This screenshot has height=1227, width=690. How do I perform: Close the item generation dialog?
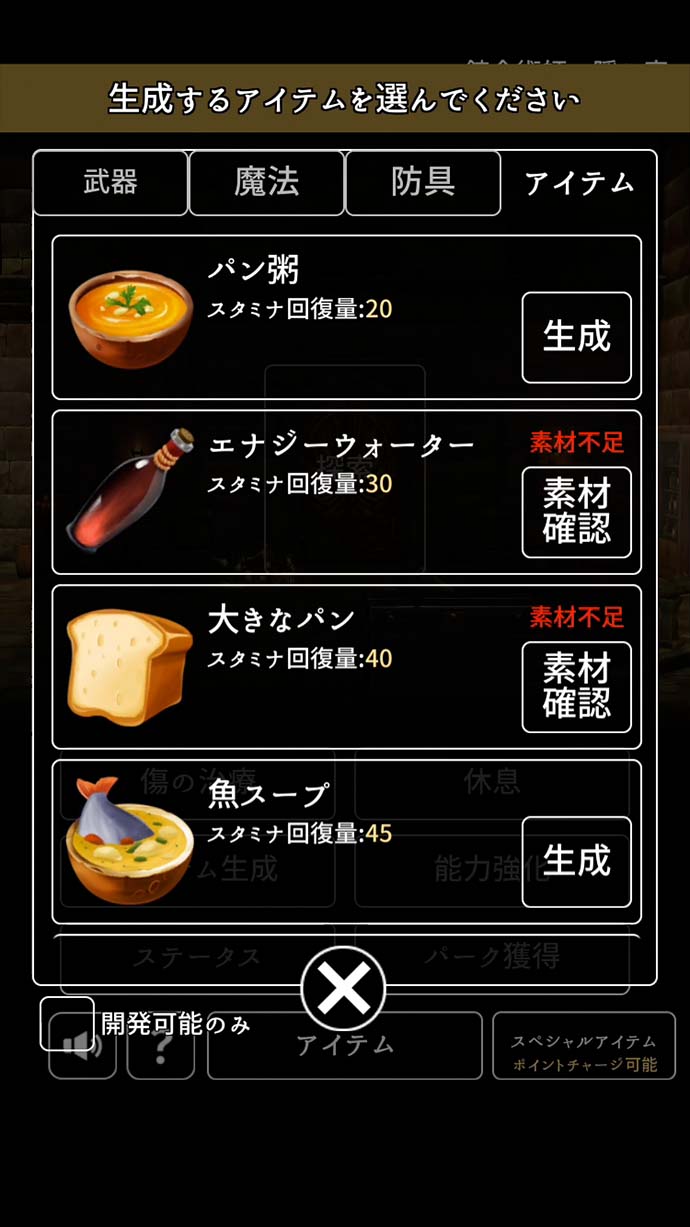click(x=343, y=989)
